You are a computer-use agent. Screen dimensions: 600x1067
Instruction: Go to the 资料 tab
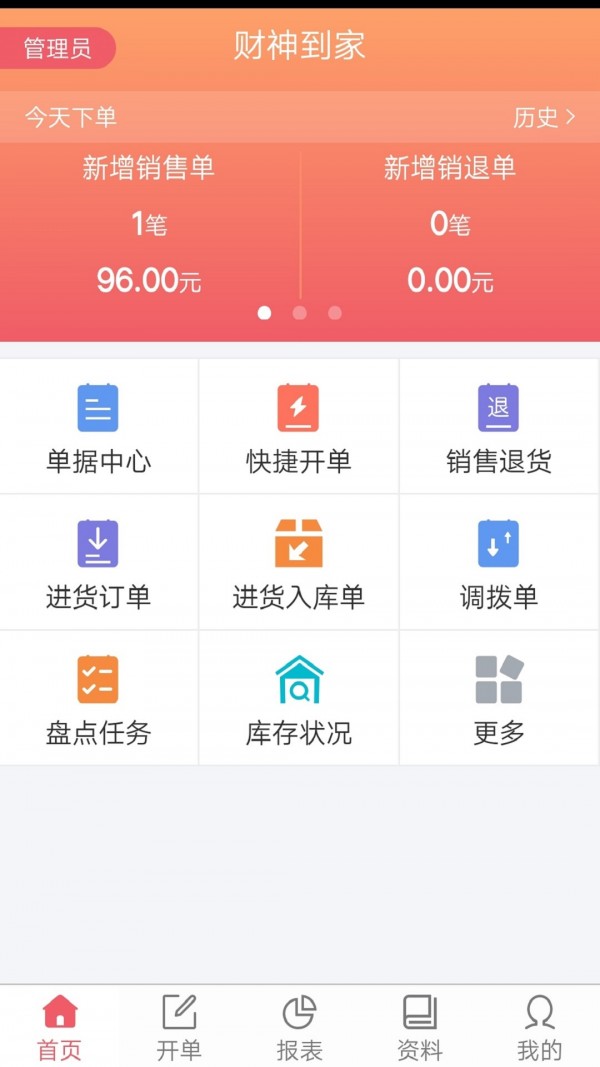click(419, 1026)
